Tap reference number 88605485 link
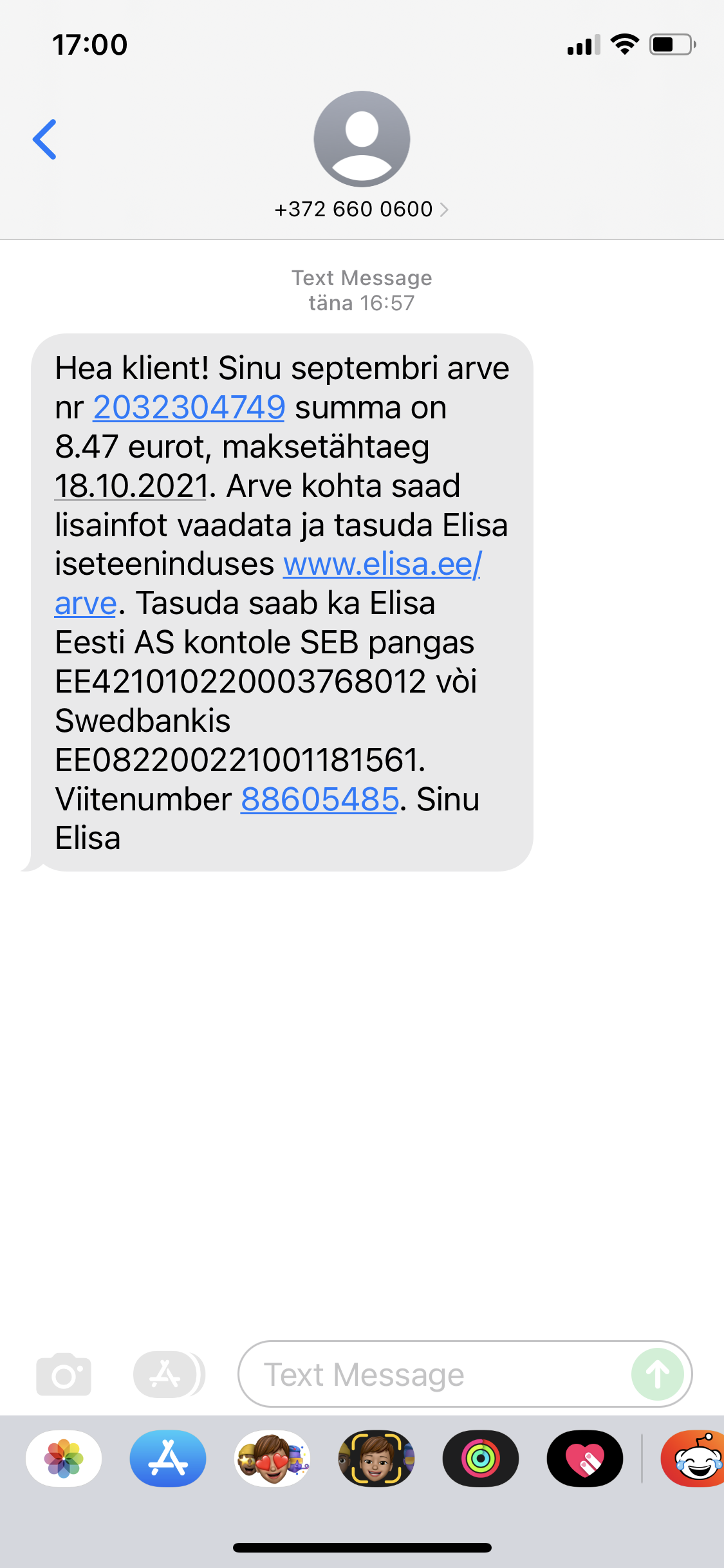Screen dimensions: 724x1568 coord(320,799)
